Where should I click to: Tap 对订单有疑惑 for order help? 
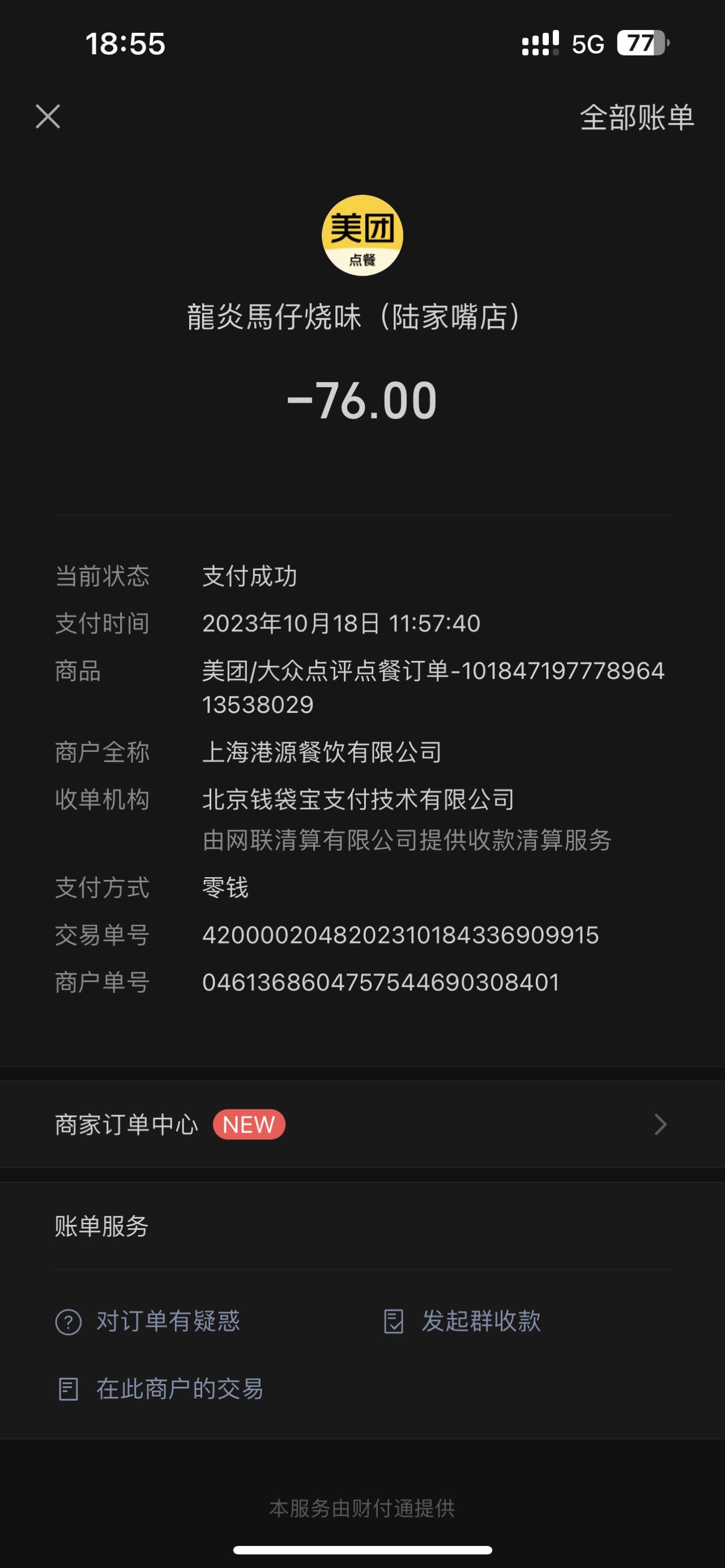coord(148,1321)
